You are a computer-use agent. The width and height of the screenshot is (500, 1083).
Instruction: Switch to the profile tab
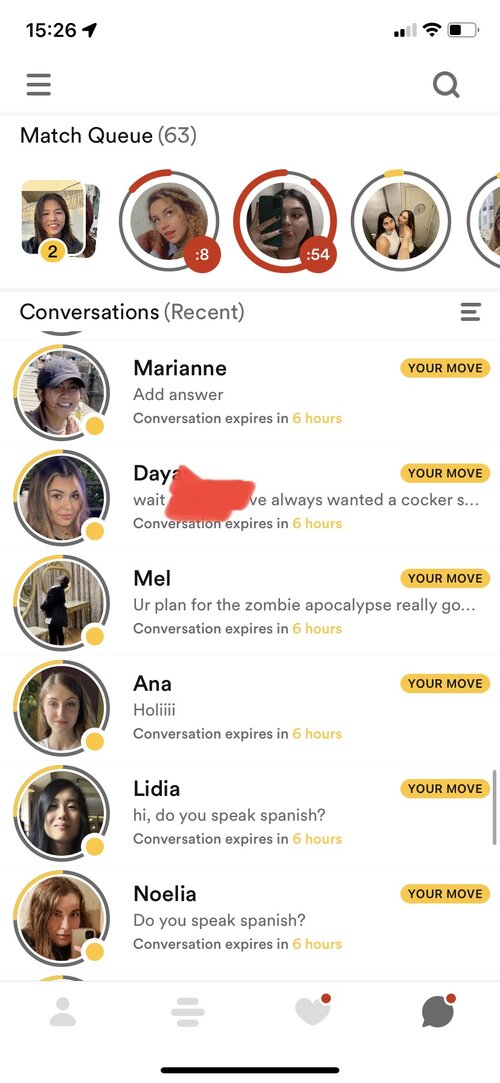pyautogui.click(x=63, y=1012)
